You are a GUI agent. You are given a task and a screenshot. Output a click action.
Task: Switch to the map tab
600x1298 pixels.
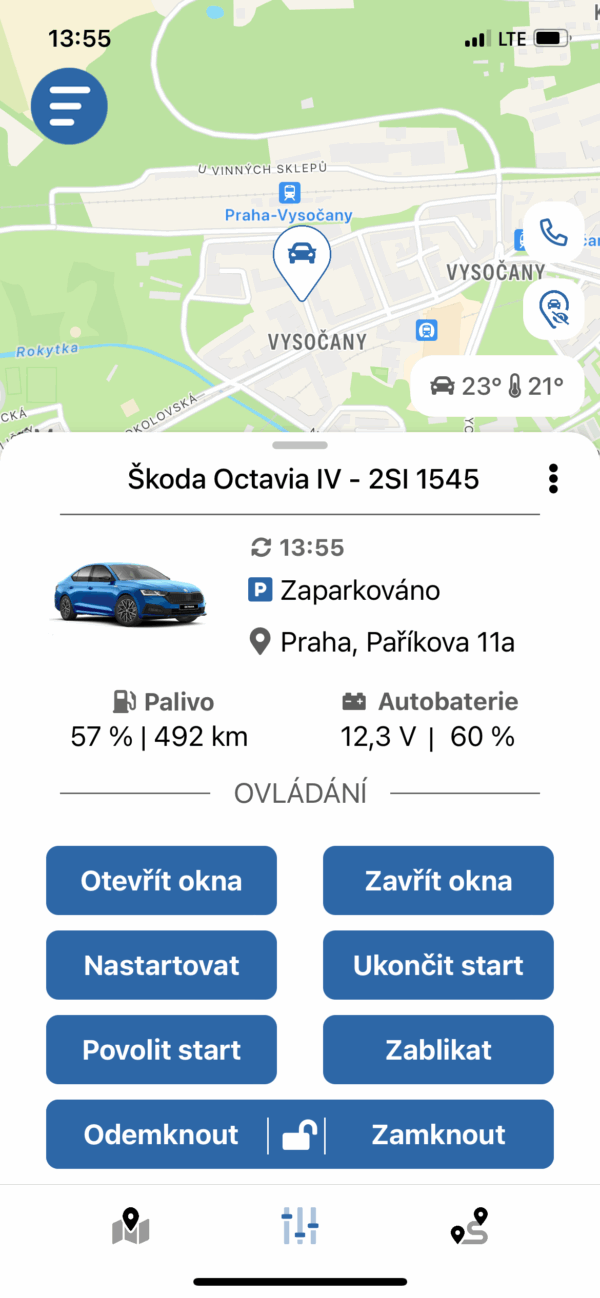[x=130, y=1226]
